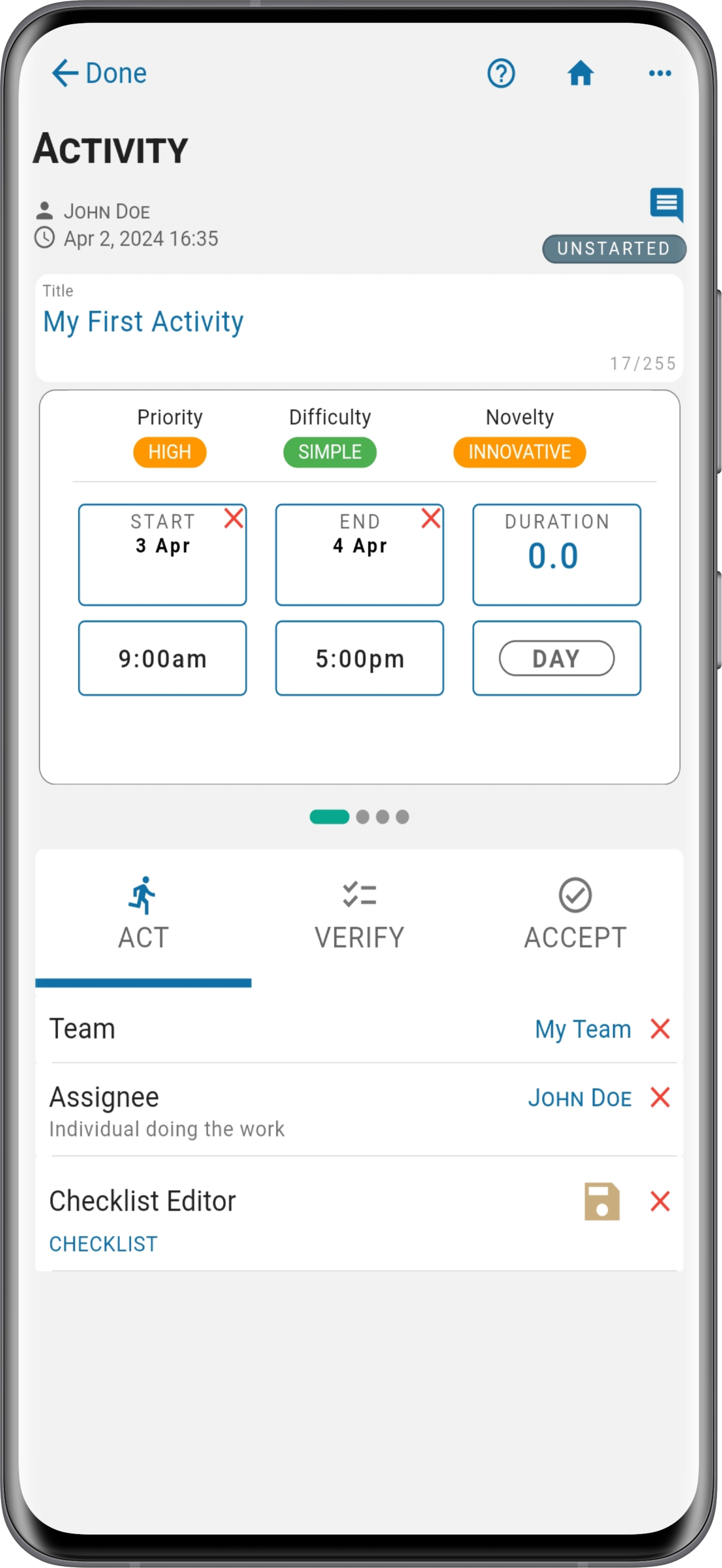722x1568 pixels.
Task: Select the 5:00pm end time
Action: (x=360, y=658)
